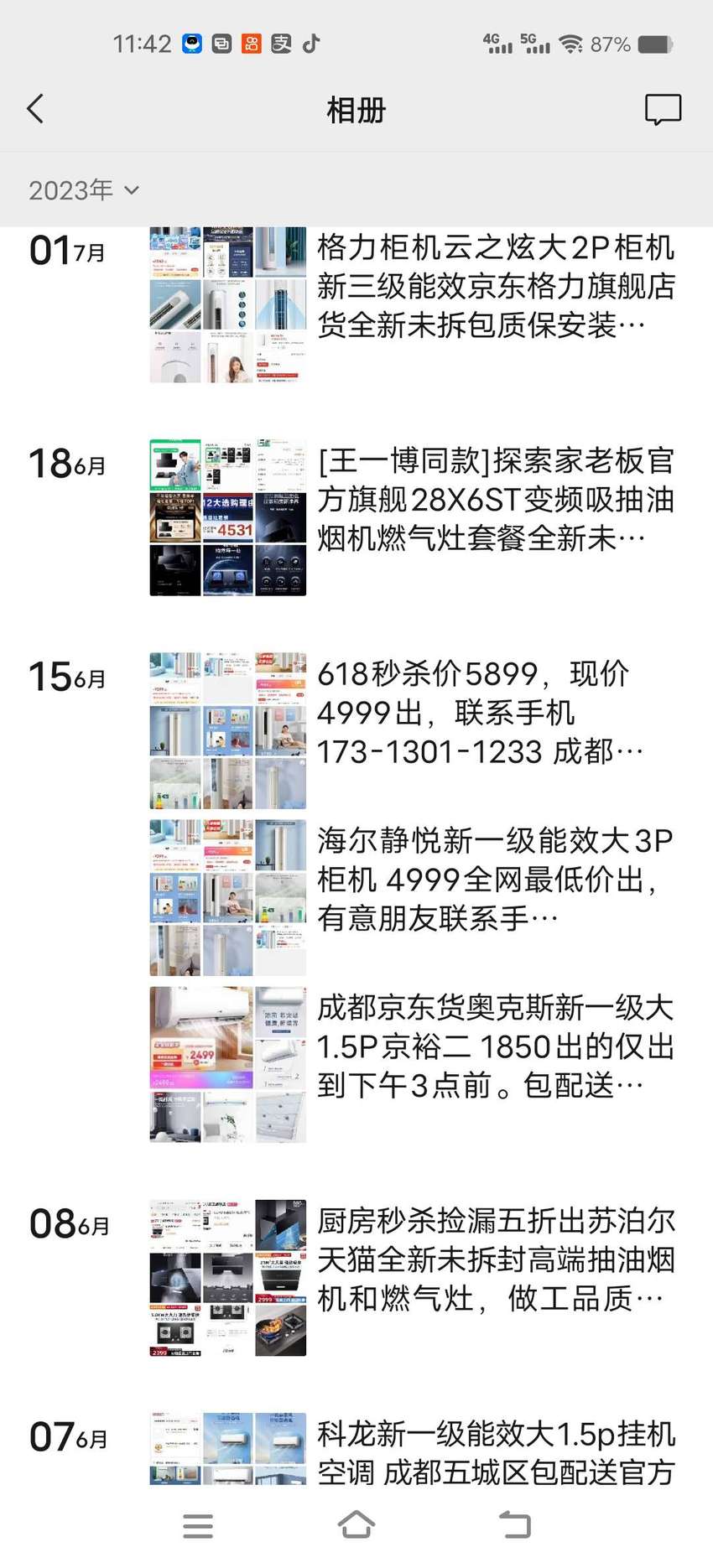This screenshot has height=1568, width=713.
Task: Open the 海尔静悦新一级能效大3P post
Action: coord(413,897)
